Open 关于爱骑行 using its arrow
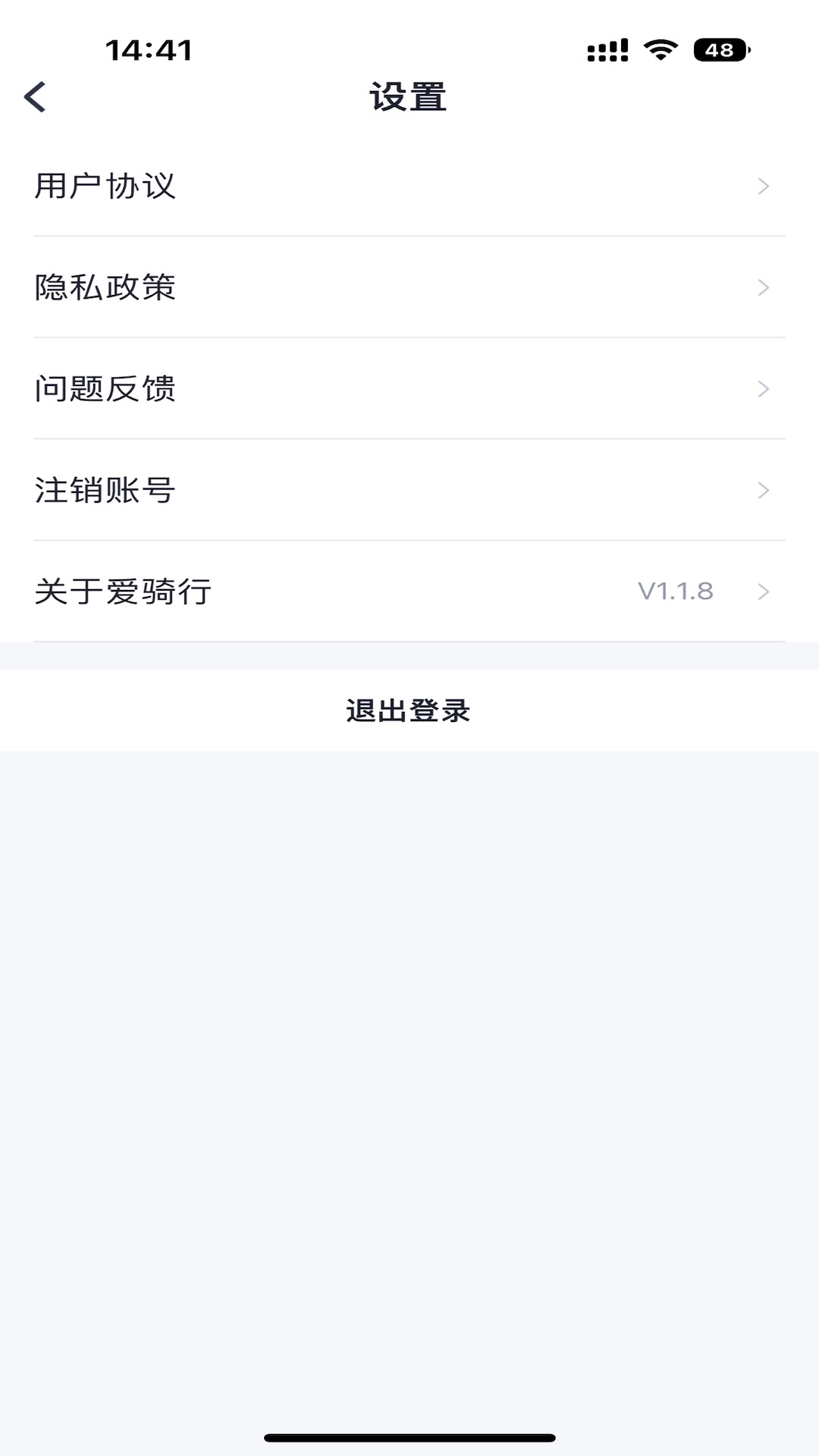Viewport: 819px width, 1456px height. (763, 592)
